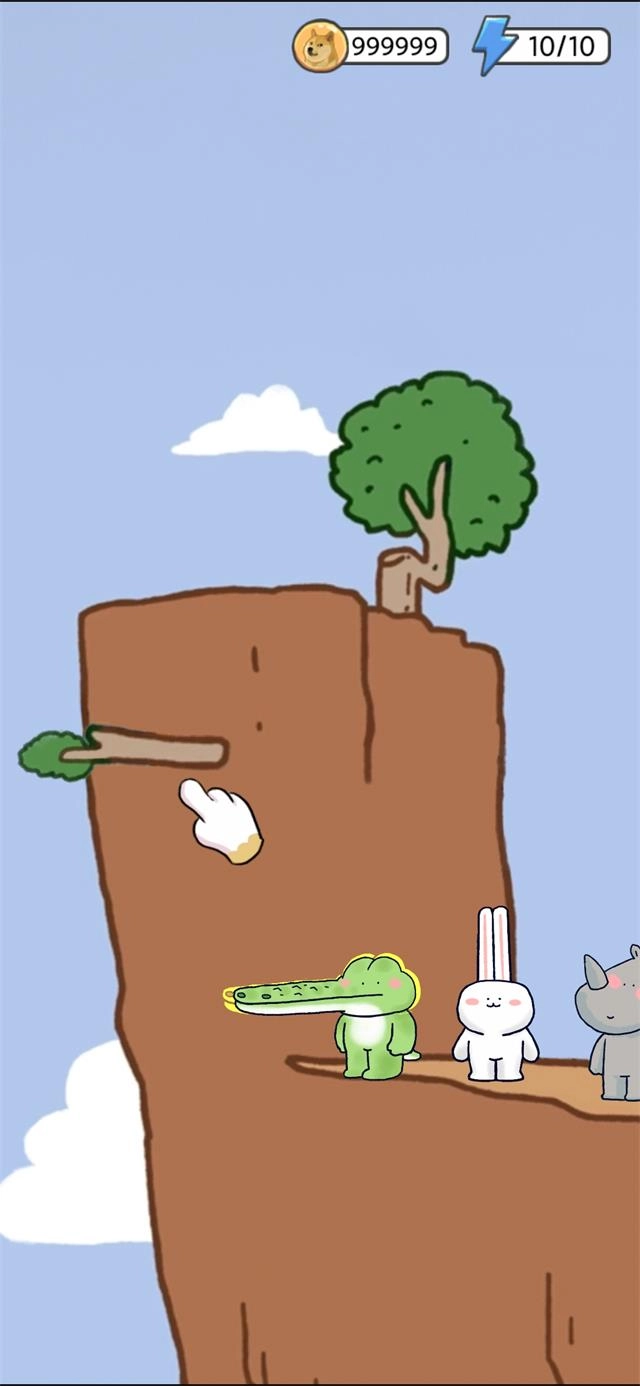Open the doge coin balance
640x1386 pixels.
(x=371, y=46)
